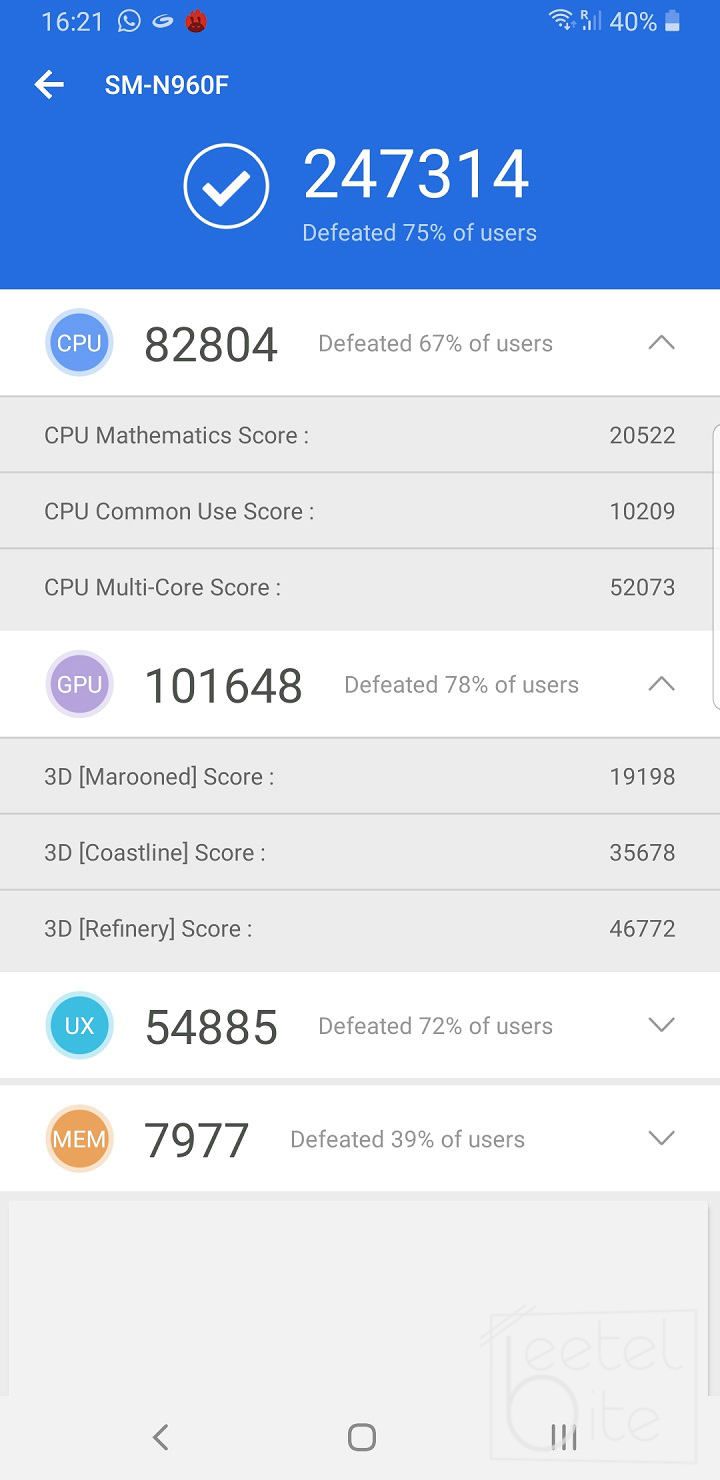
Task: Go back from SM-N960F results
Action: (49, 85)
